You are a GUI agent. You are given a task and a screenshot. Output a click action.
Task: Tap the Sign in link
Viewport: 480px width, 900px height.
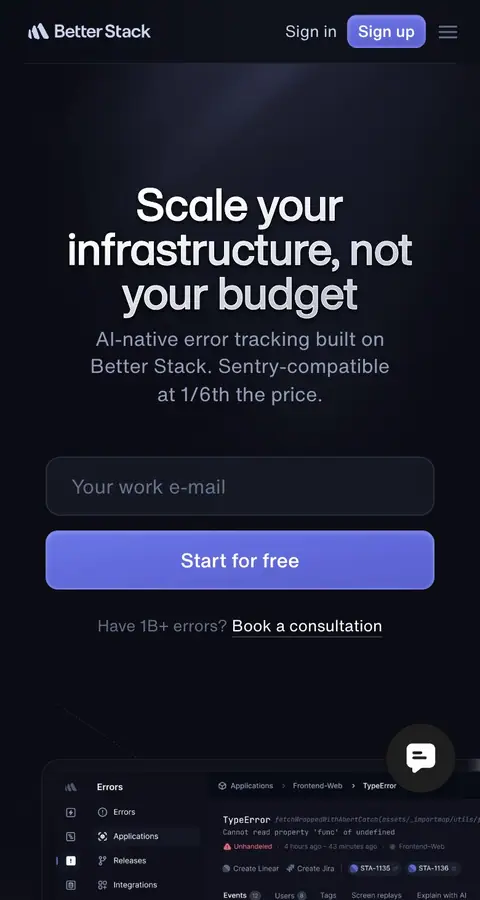coord(311,32)
